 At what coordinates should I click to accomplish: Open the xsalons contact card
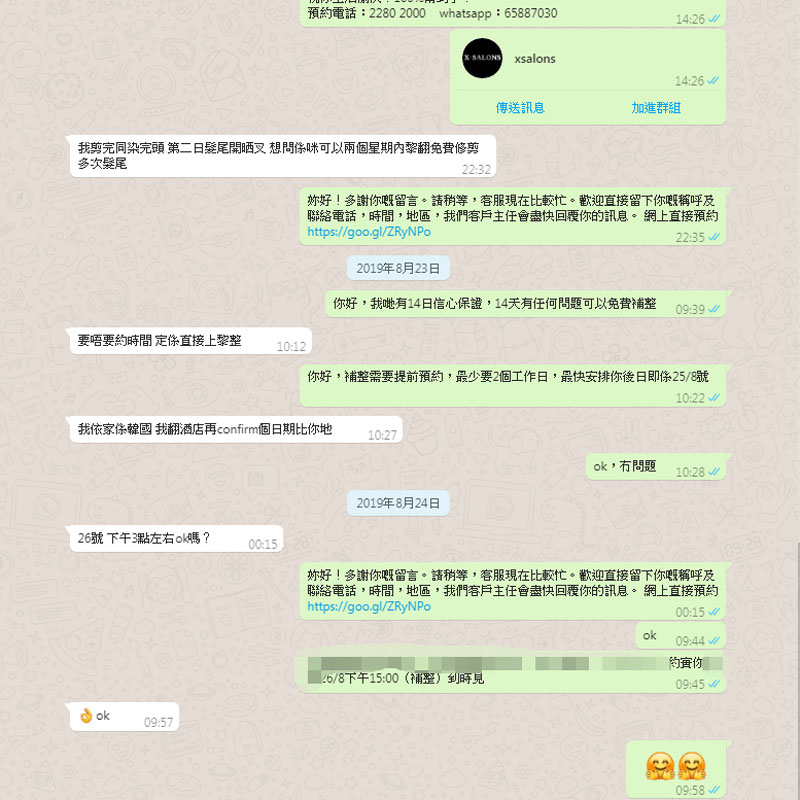pos(534,59)
